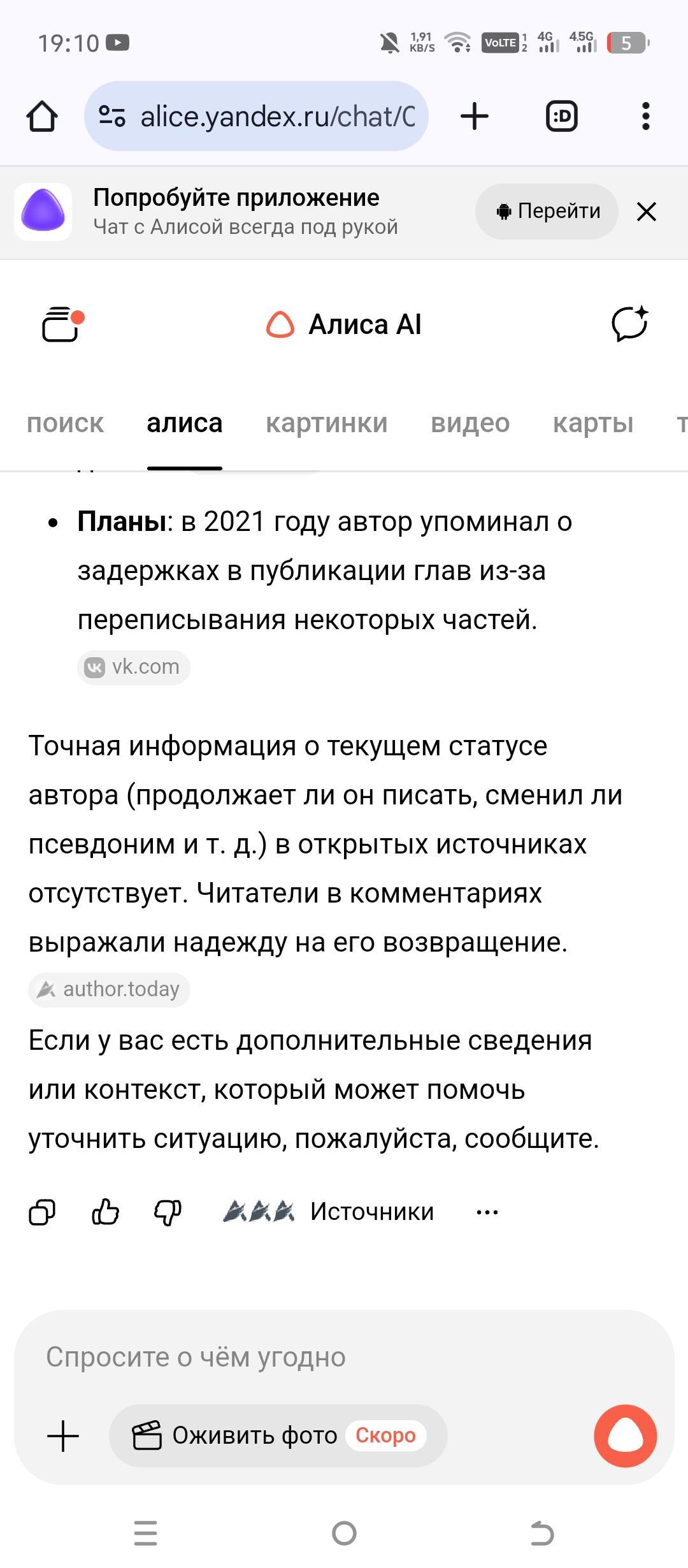688x1568 pixels.
Task: Switch to the поиск tab
Action: (65, 423)
